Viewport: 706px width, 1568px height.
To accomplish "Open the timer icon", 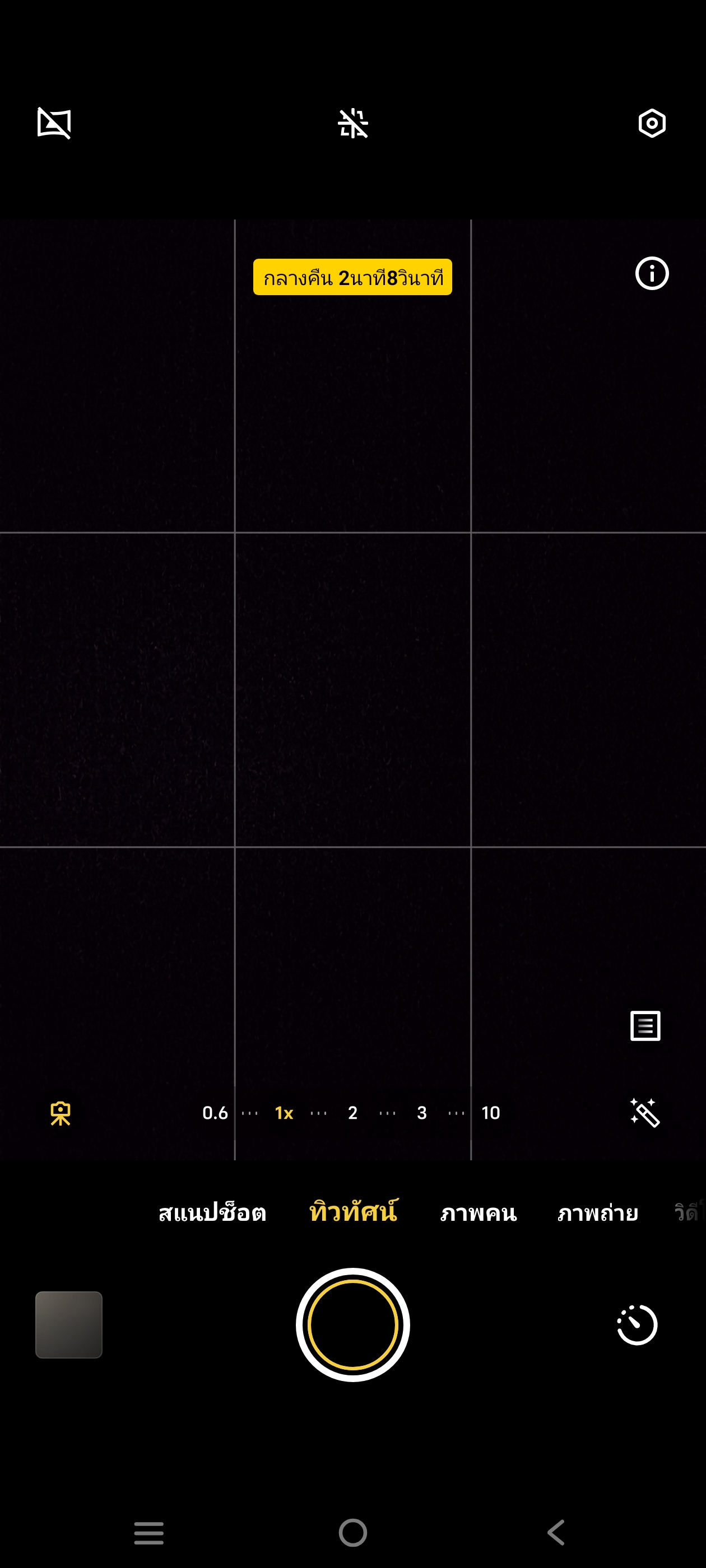I will click(637, 1324).
